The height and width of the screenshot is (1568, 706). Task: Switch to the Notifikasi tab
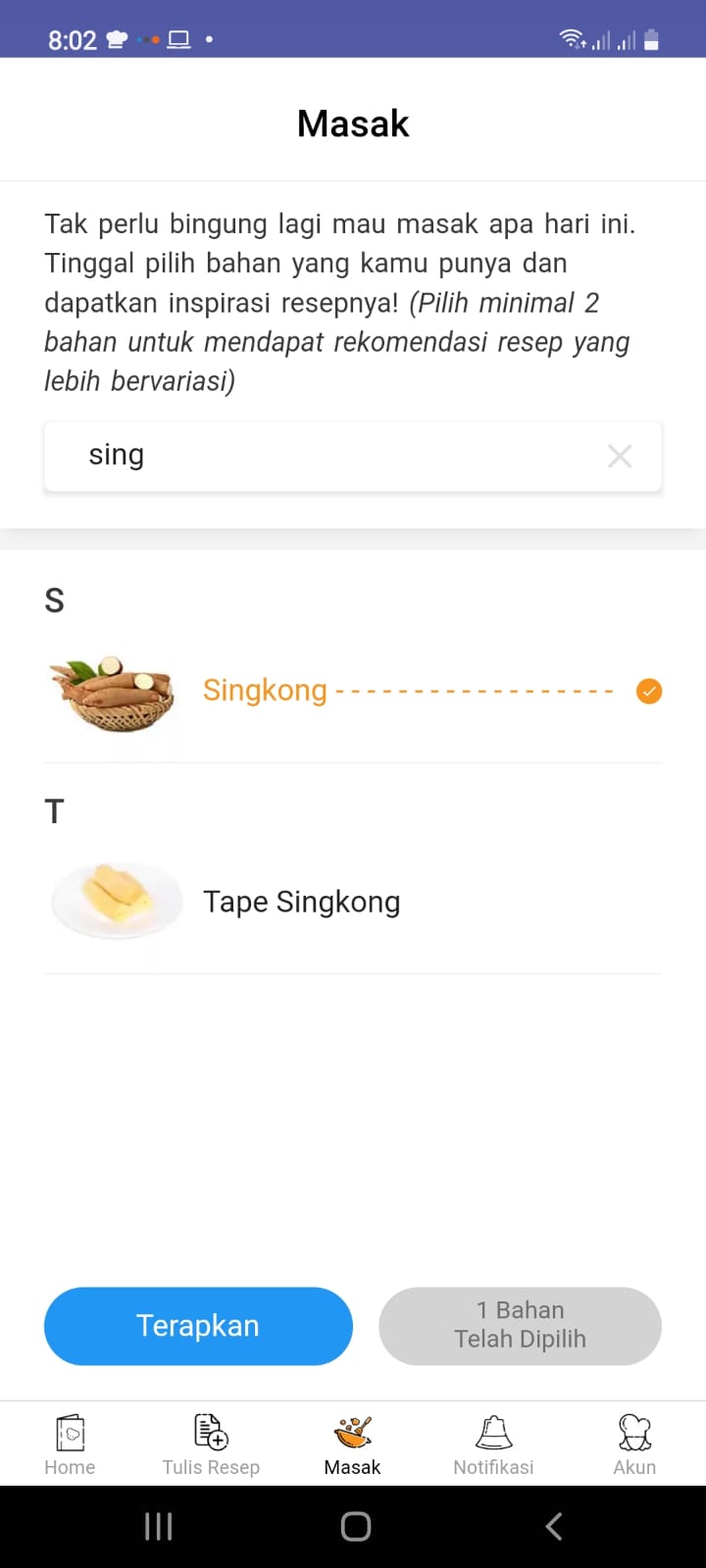pyautogui.click(x=493, y=1445)
